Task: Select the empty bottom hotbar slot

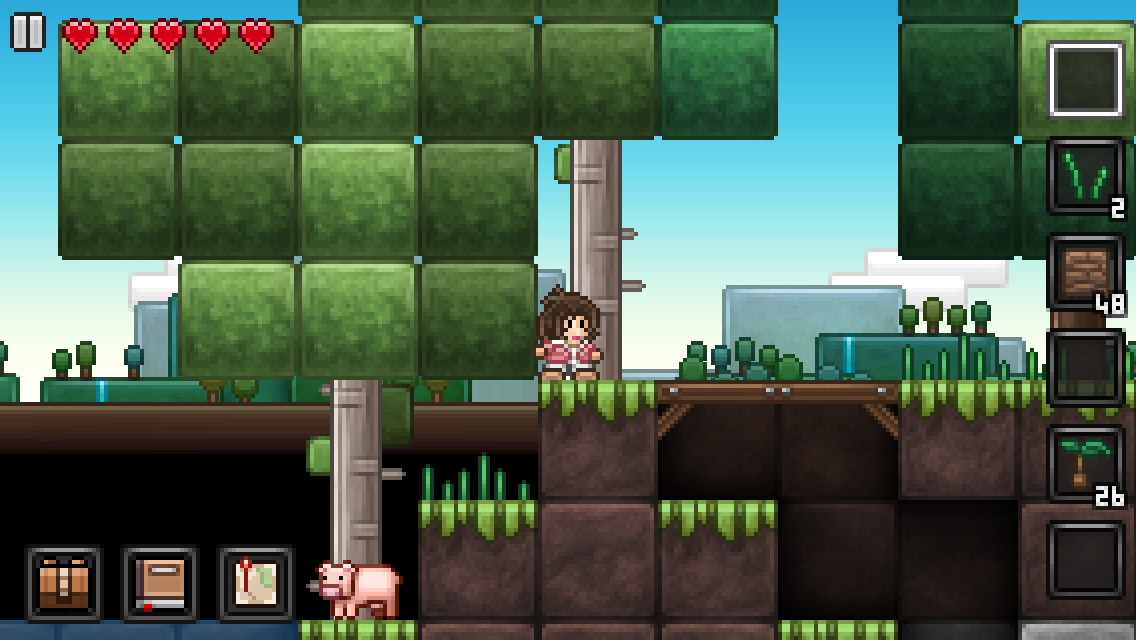Action: coord(1086,560)
